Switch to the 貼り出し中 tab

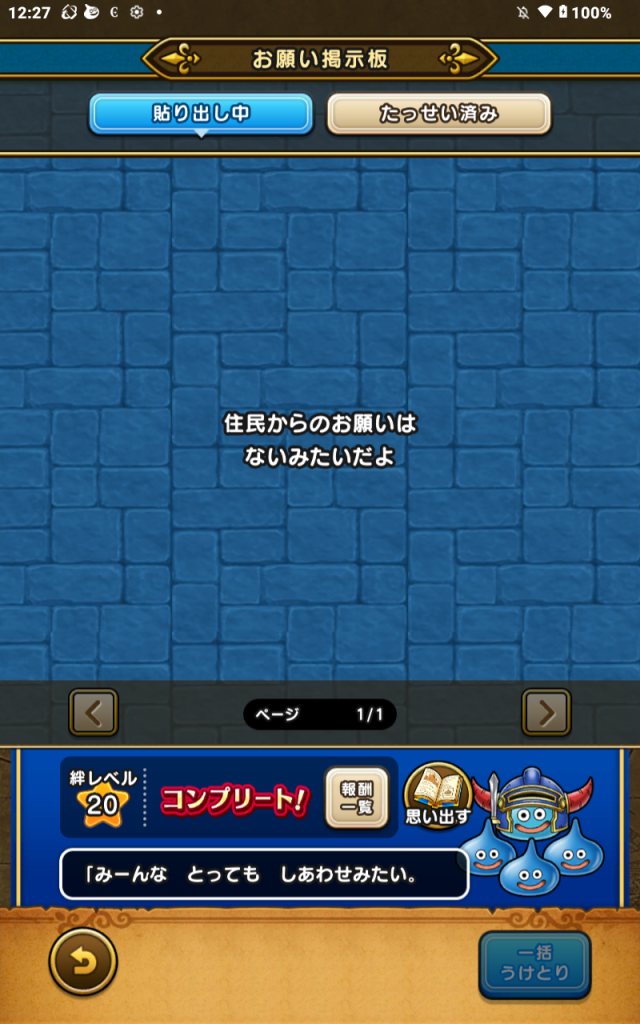(x=201, y=114)
